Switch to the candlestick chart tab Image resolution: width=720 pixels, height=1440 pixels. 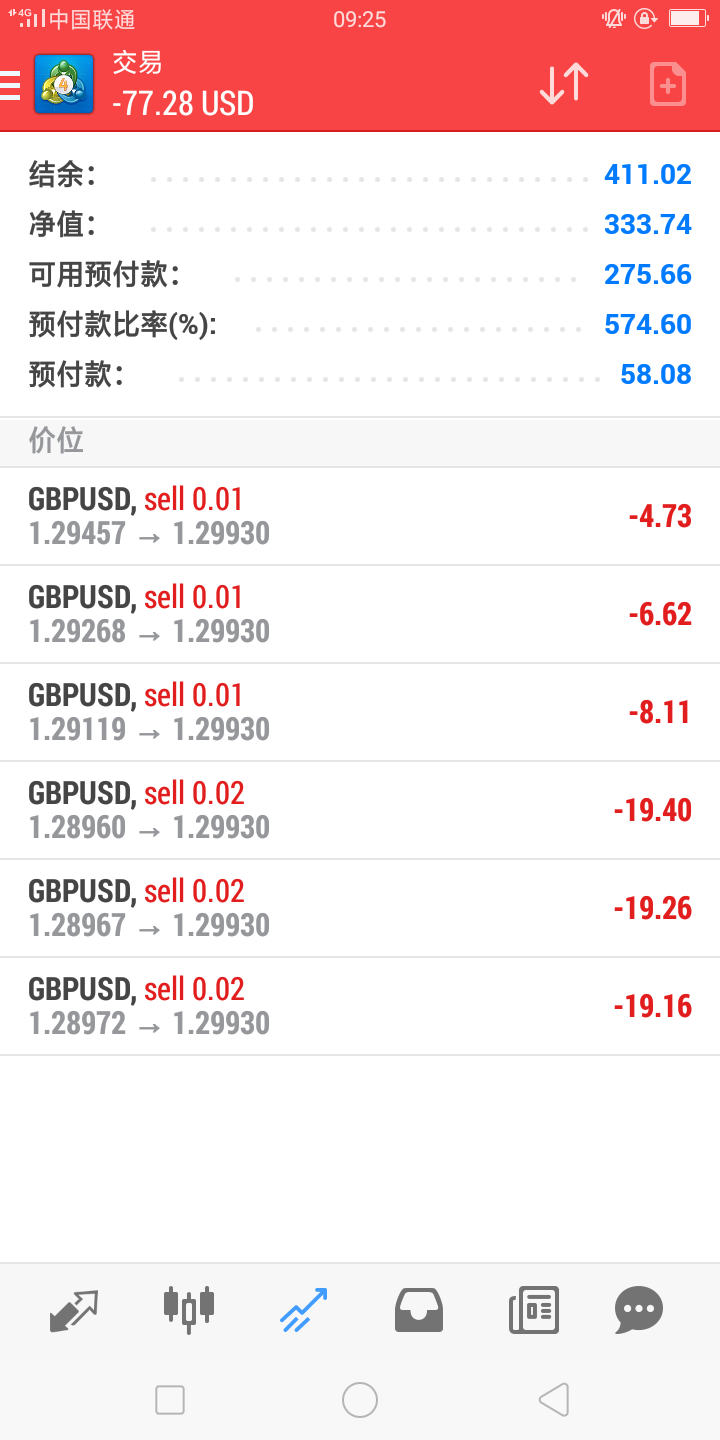click(x=188, y=1310)
